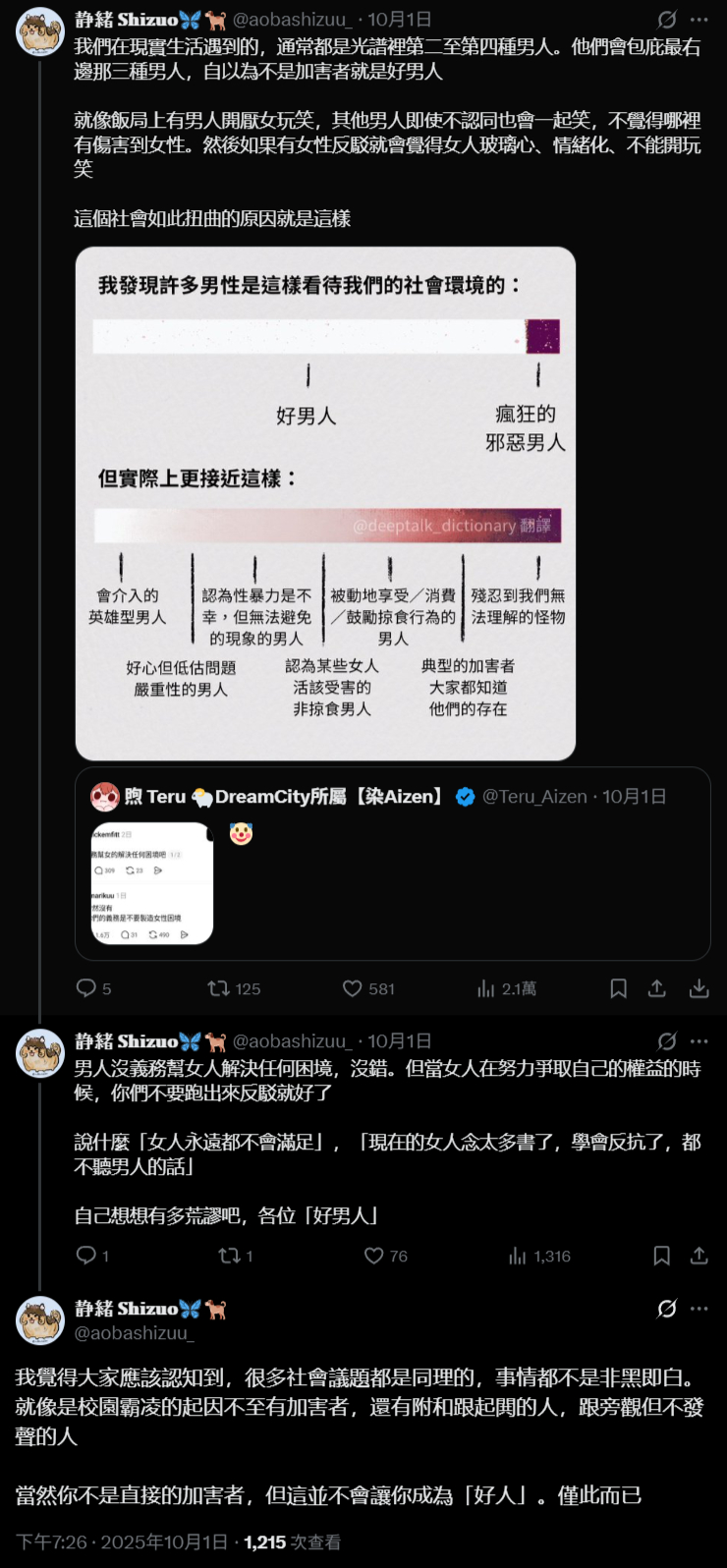Open @aobashizuu_ profile from the last post
This screenshot has height=1568, width=727.
tap(135, 1333)
